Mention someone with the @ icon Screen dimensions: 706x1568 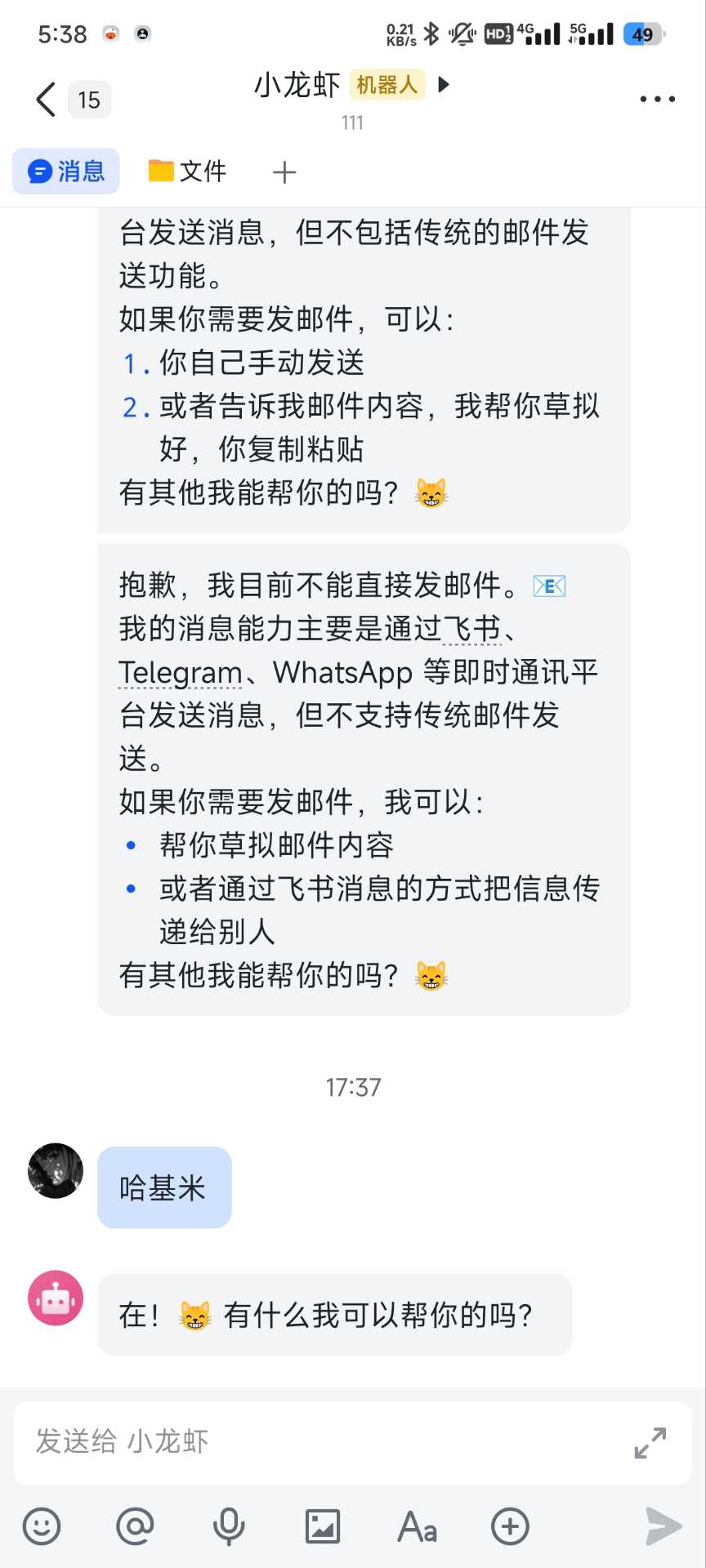coord(136,1526)
